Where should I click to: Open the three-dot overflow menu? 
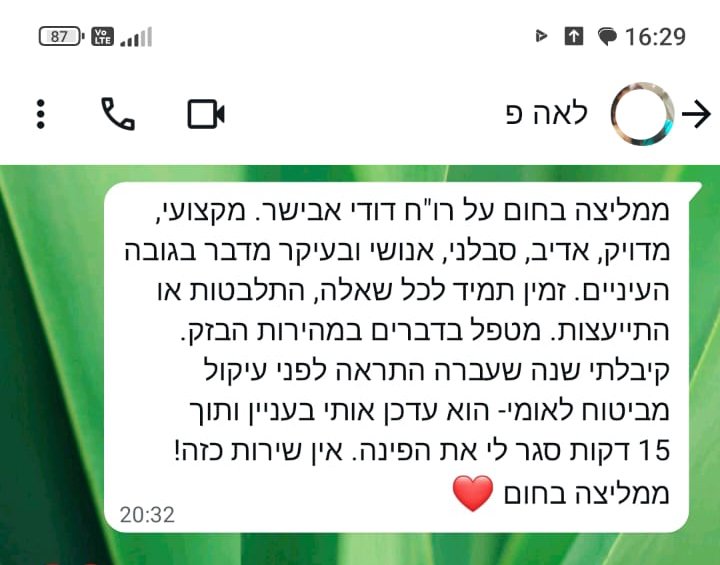(40, 115)
